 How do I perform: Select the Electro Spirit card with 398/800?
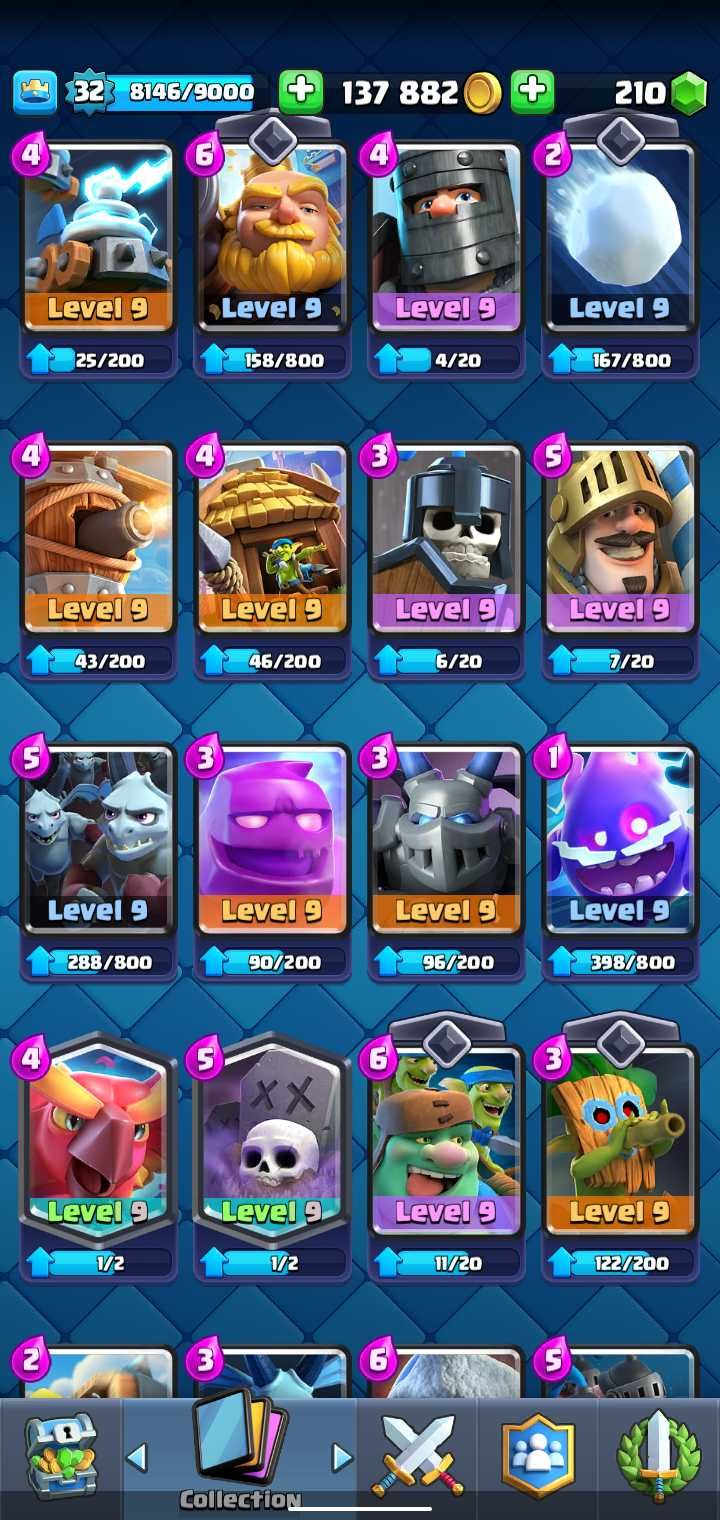click(x=620, y=840)
